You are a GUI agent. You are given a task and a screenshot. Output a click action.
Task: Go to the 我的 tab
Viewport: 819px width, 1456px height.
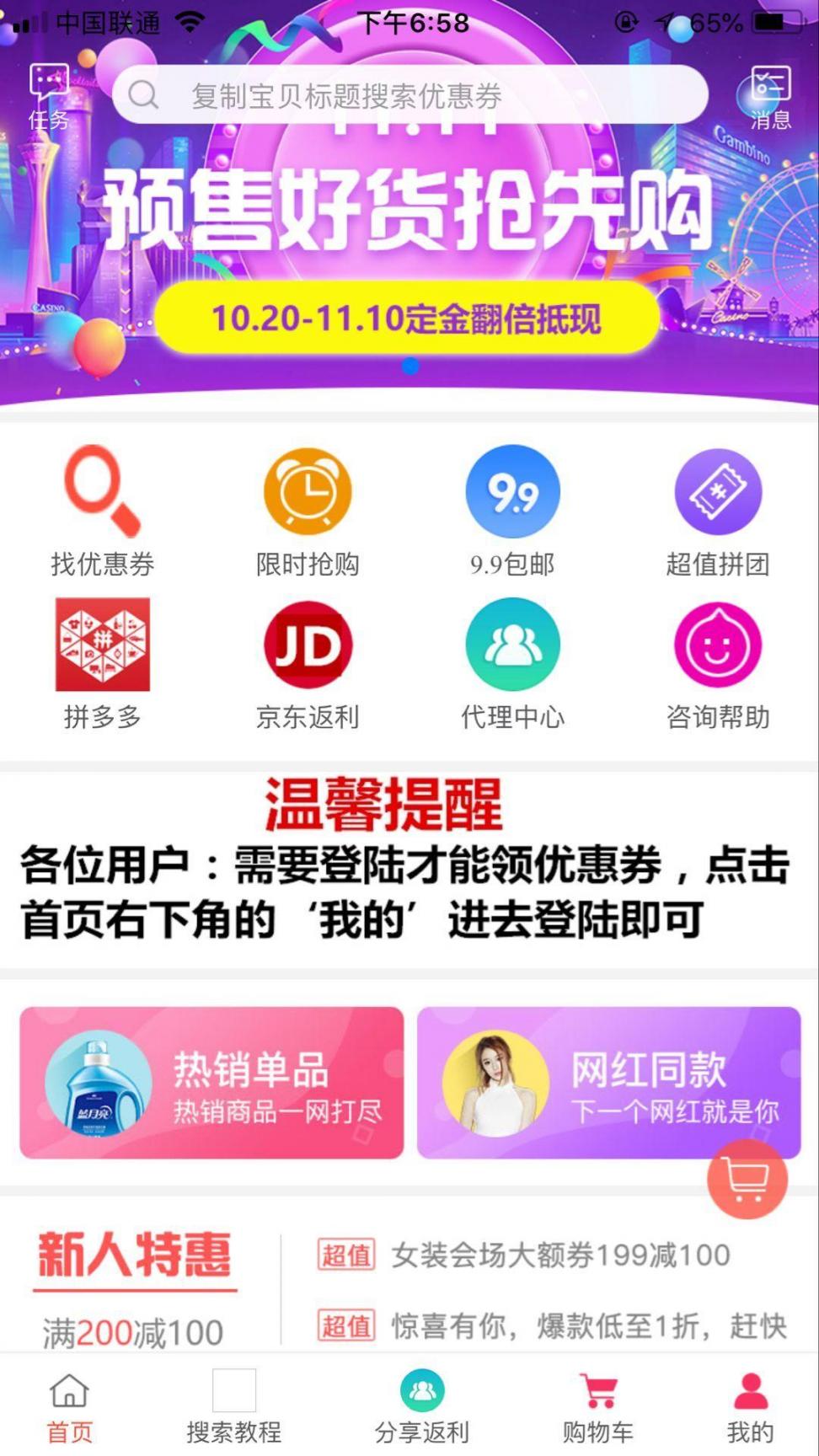(x=750, y=1405)
